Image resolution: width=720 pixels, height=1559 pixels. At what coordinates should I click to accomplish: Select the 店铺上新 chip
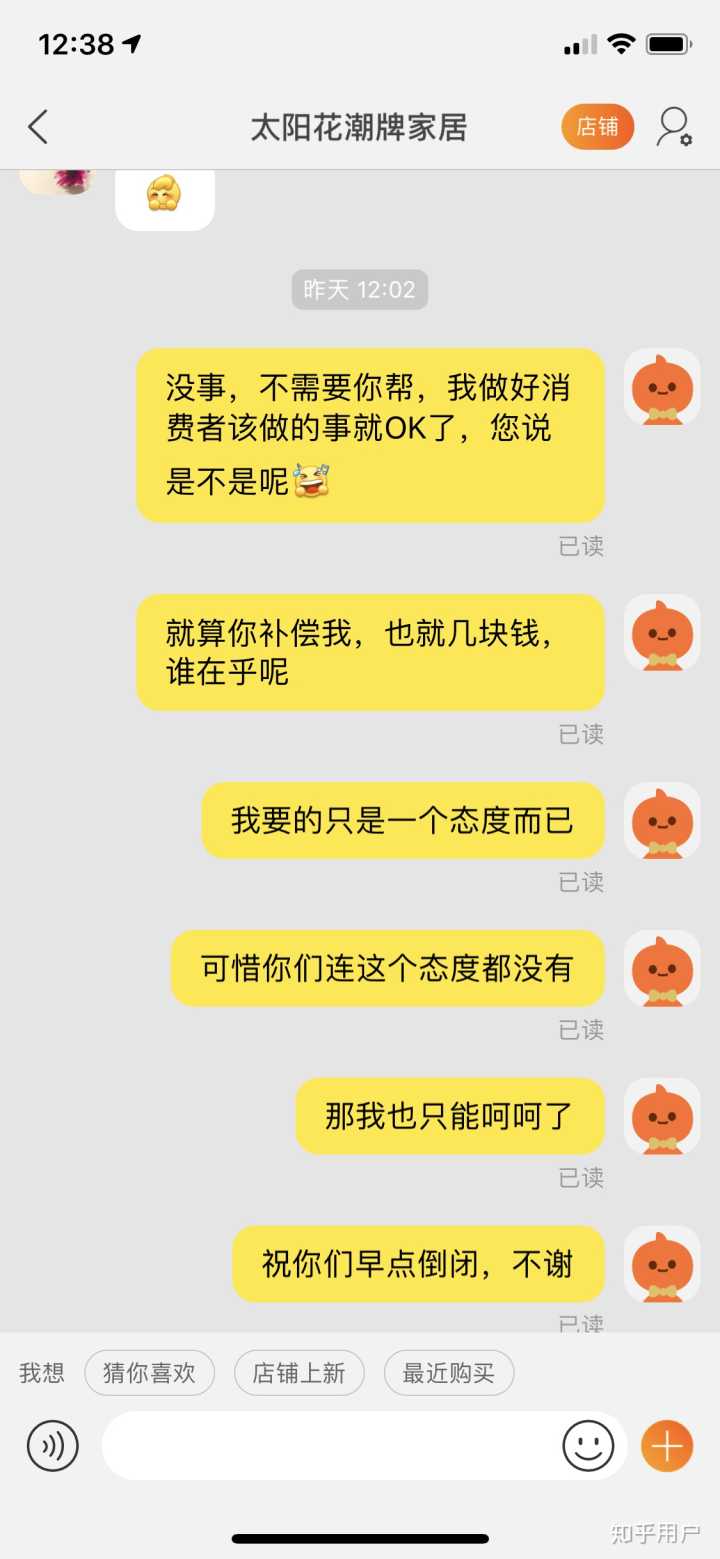point(299,1373)
